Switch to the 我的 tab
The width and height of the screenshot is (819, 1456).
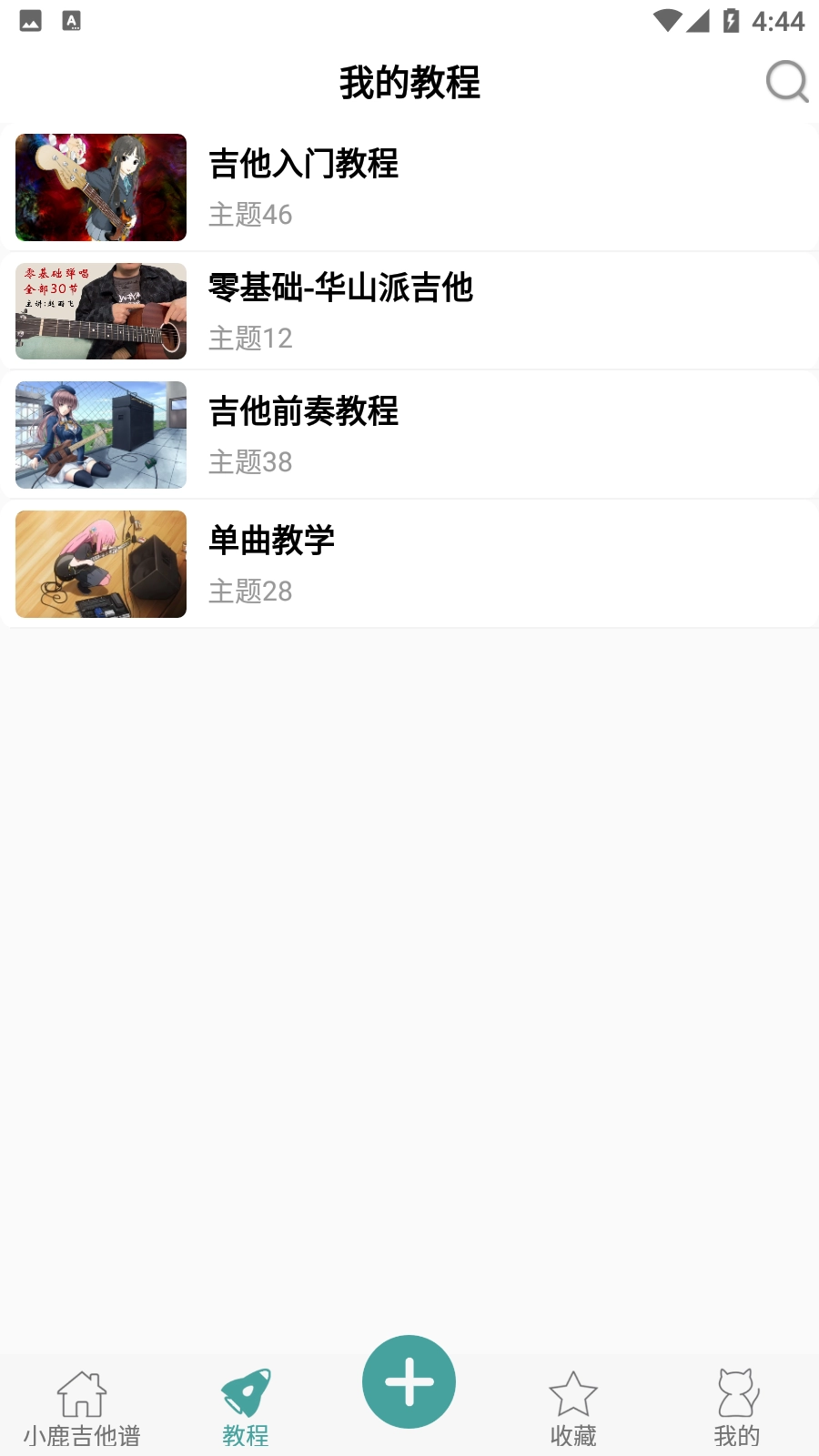coord(736,1406)
